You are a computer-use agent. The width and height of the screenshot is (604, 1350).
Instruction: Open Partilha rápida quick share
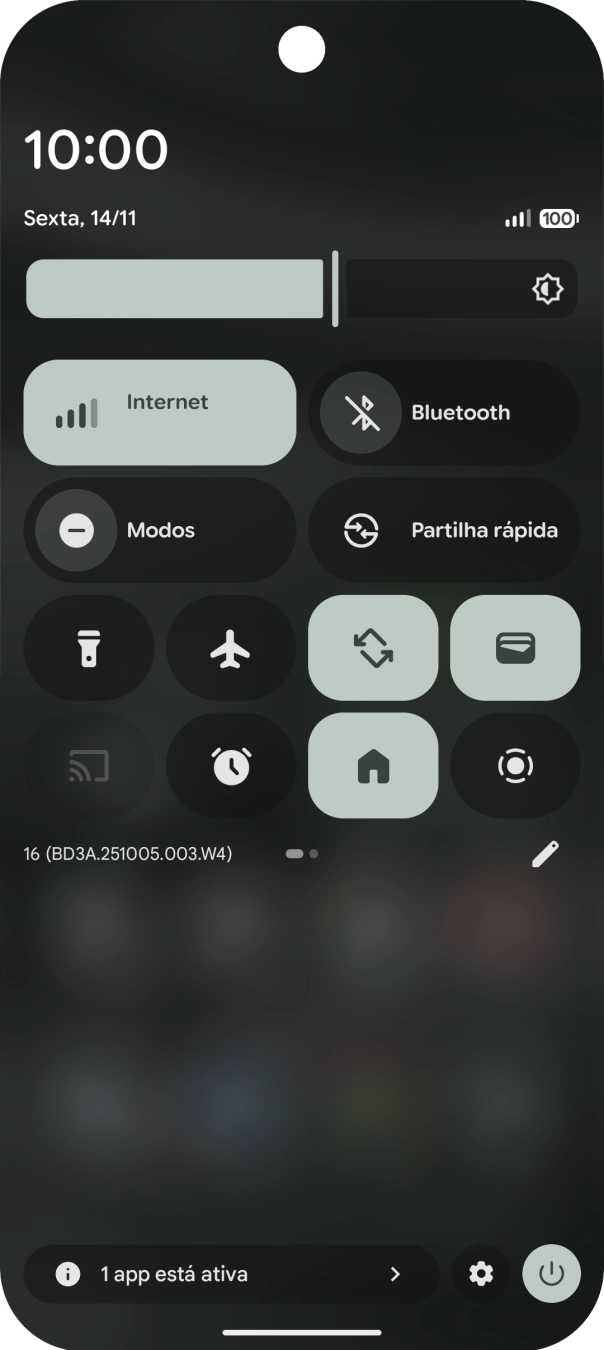pyautogui.click(x=444, y=530)
